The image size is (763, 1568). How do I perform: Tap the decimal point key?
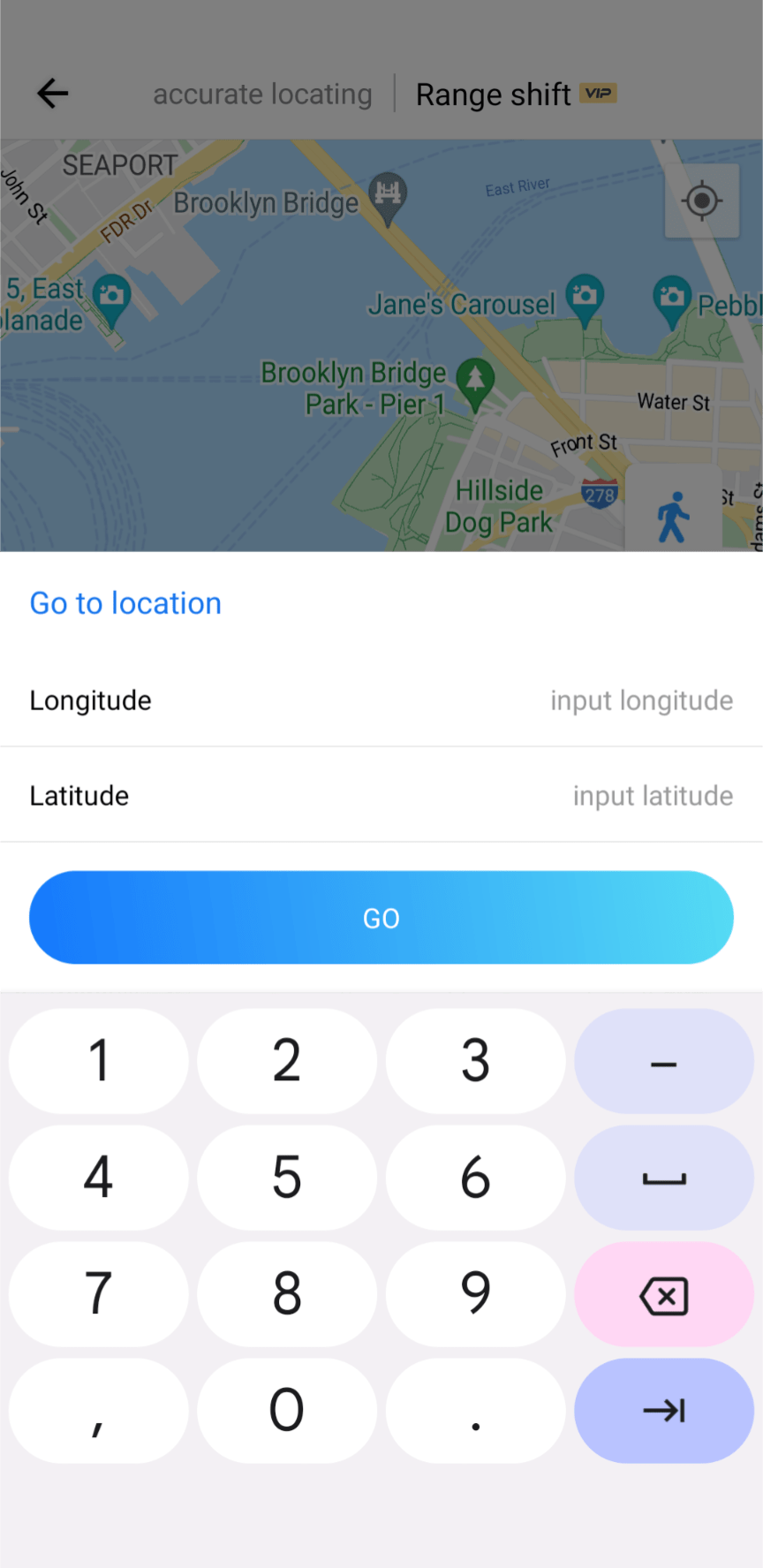point(476,1411)
